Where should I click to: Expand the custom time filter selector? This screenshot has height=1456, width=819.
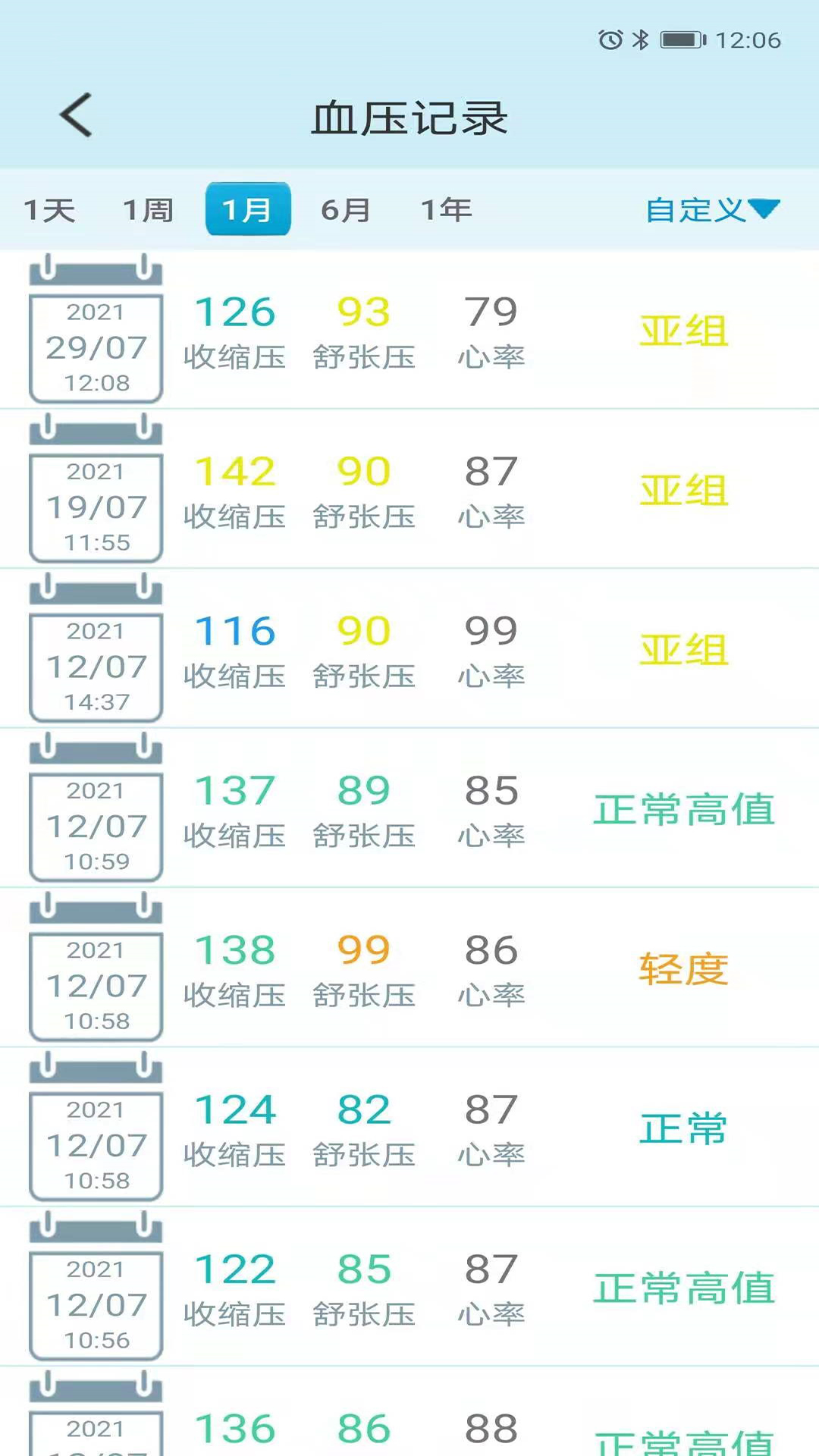[x=711, y=210]
